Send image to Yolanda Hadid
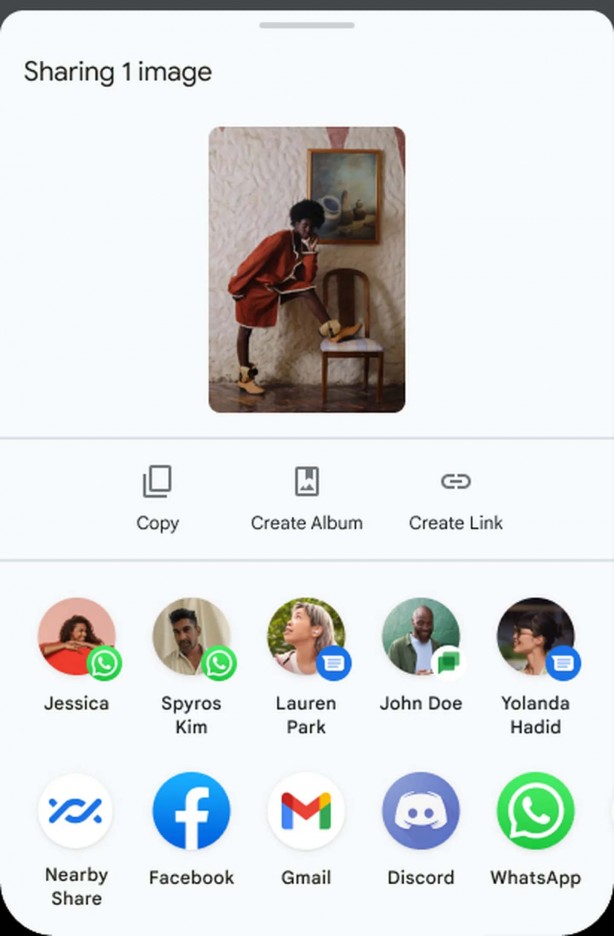 [x=536, y=638]
